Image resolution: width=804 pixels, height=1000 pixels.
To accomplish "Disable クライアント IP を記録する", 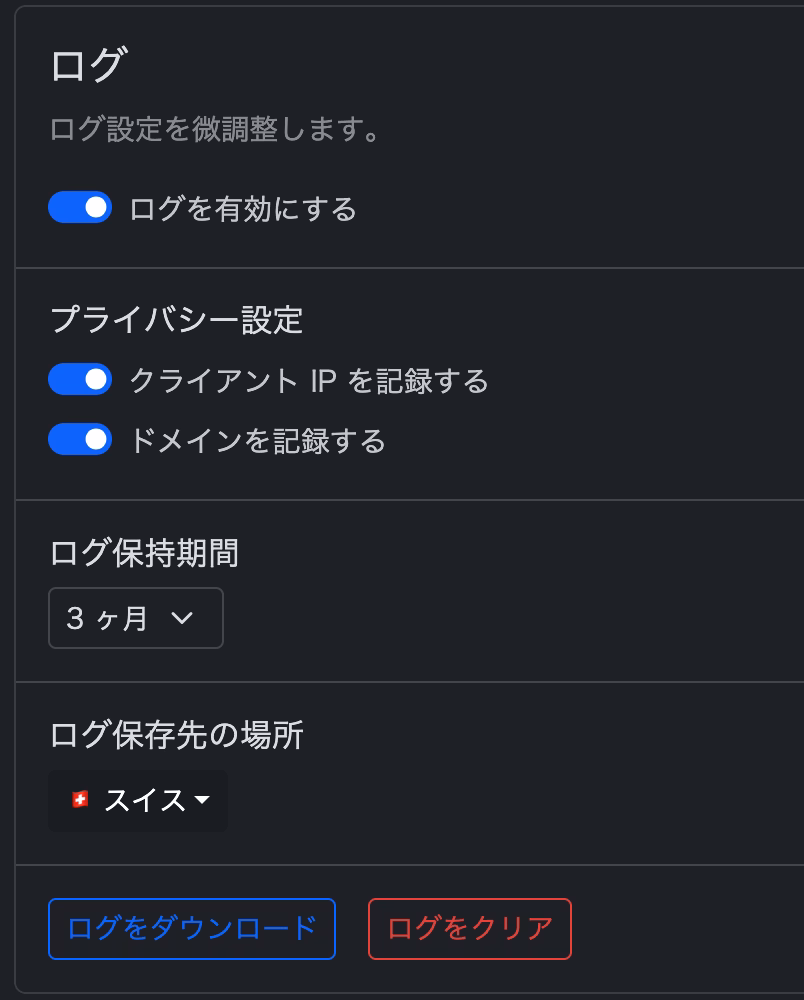I will point(80,380).
